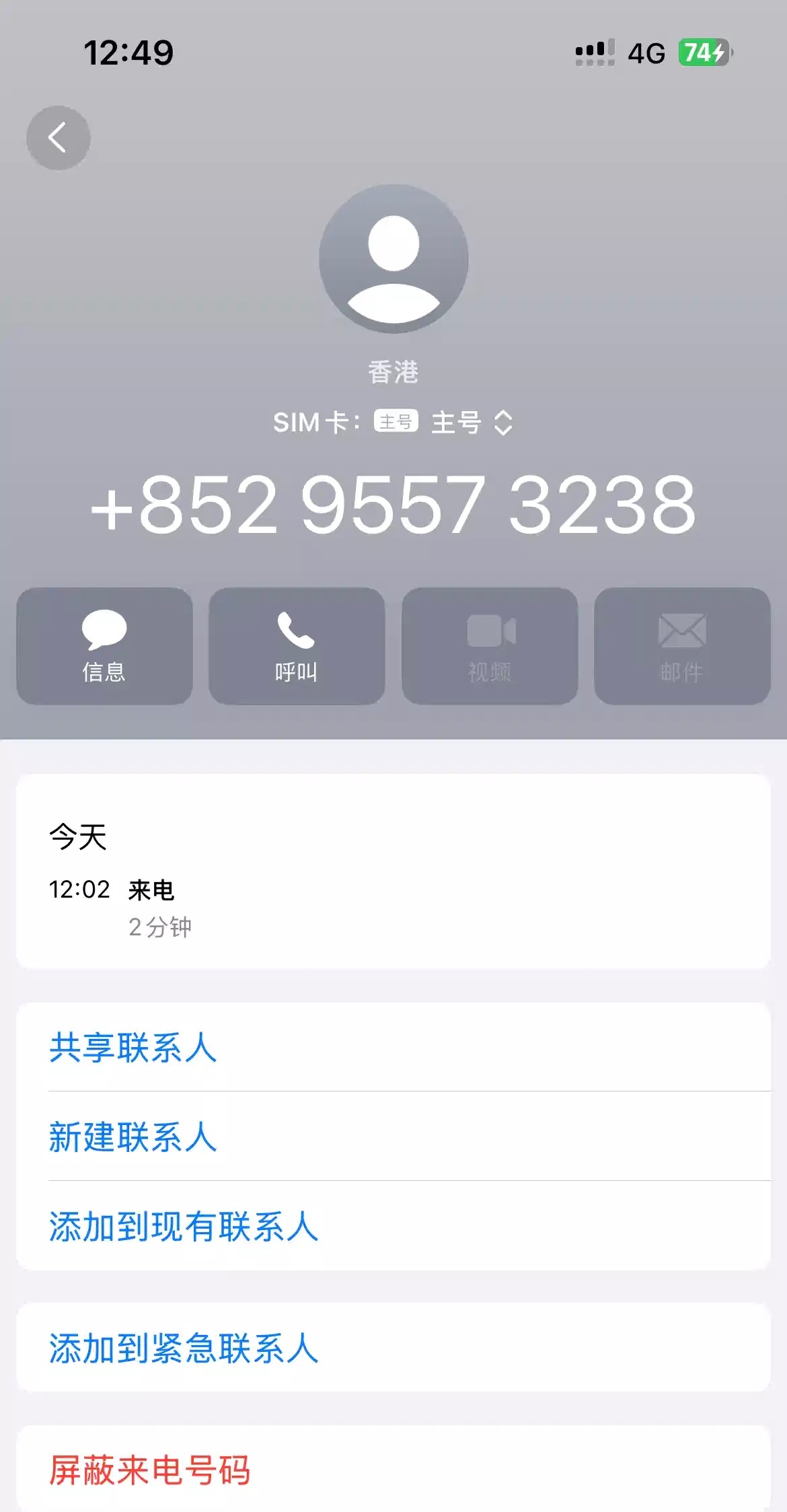787x1512 pixels.
Task: Select 新建联系人 to create contact
Action: coord(133,1137)
